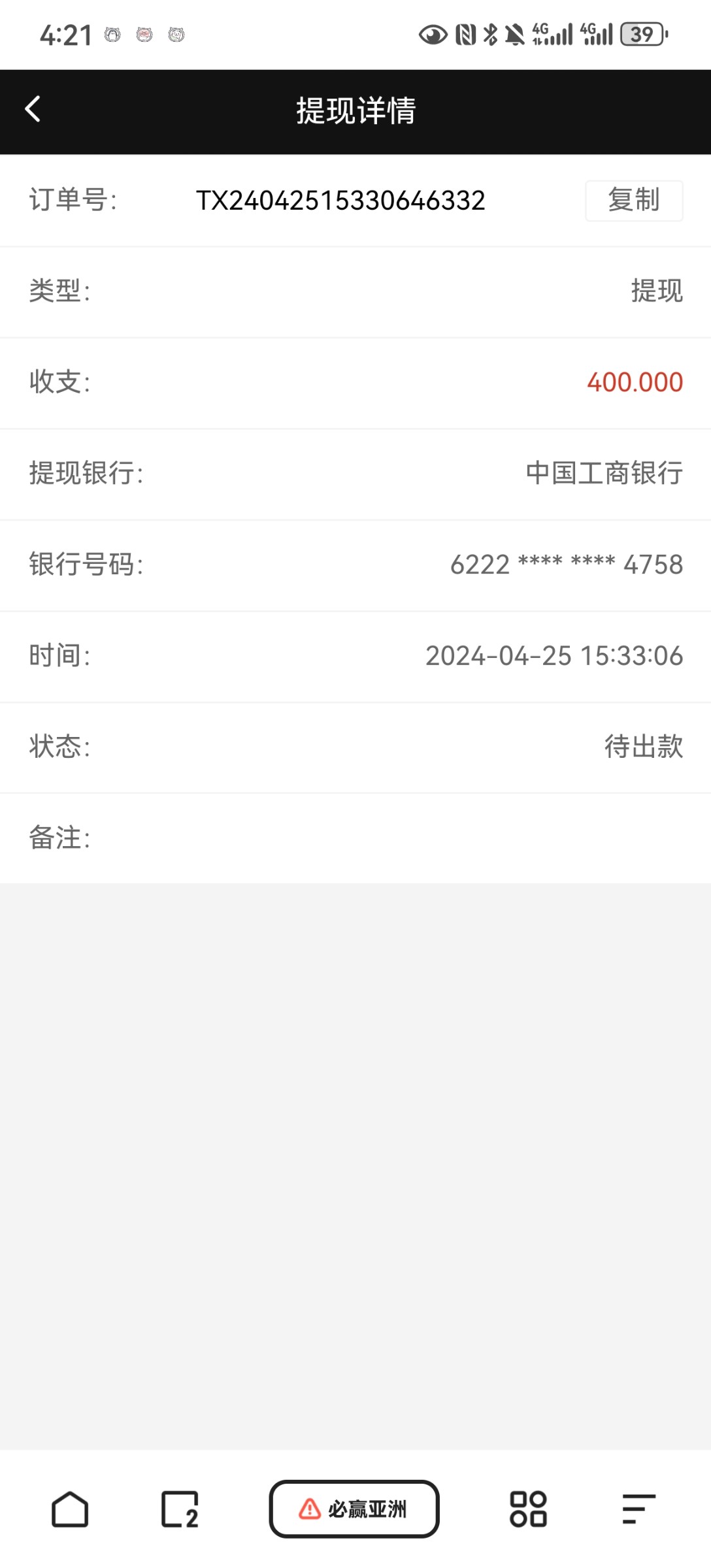
Task: Select the red amount 400.000
Action: coord(633,383)
